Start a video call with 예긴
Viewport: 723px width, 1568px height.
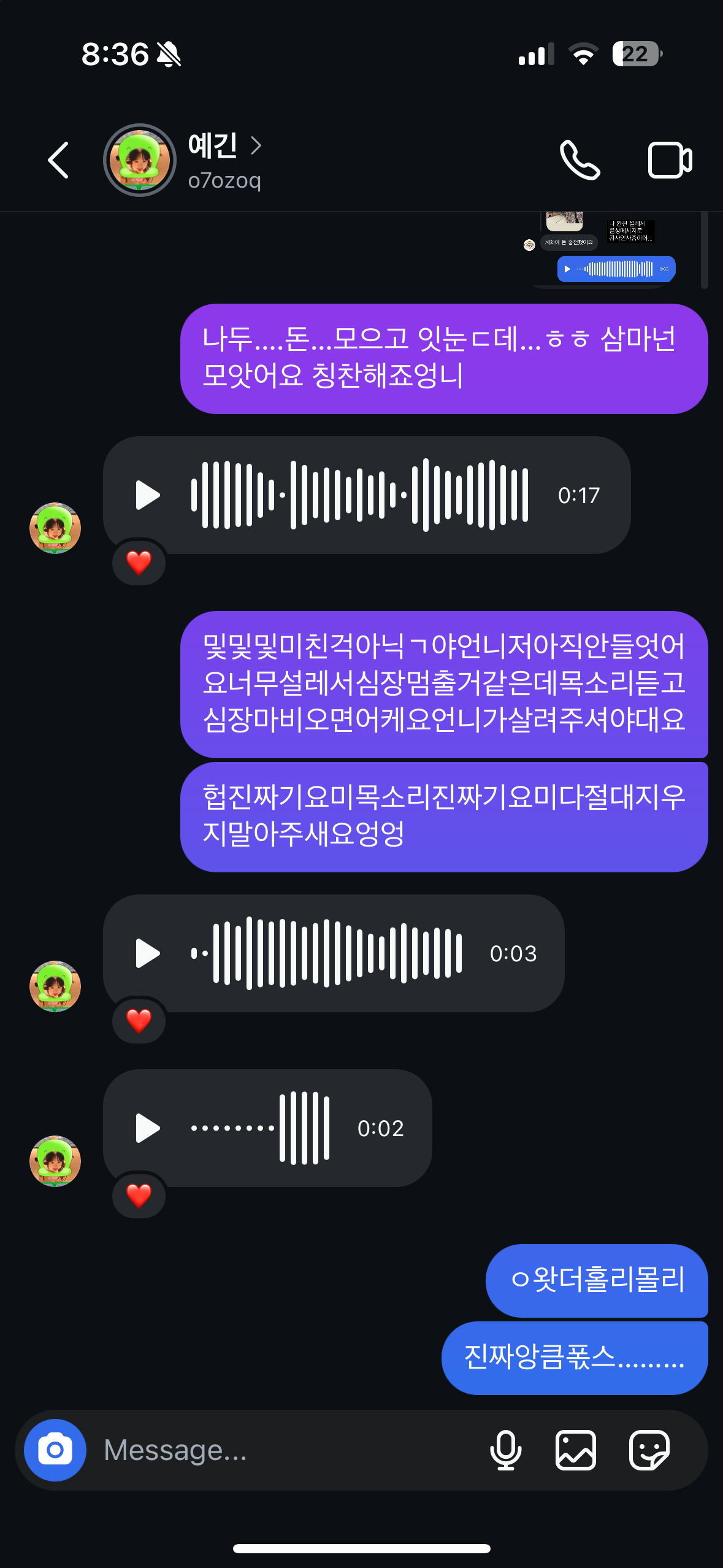(670, 160)
